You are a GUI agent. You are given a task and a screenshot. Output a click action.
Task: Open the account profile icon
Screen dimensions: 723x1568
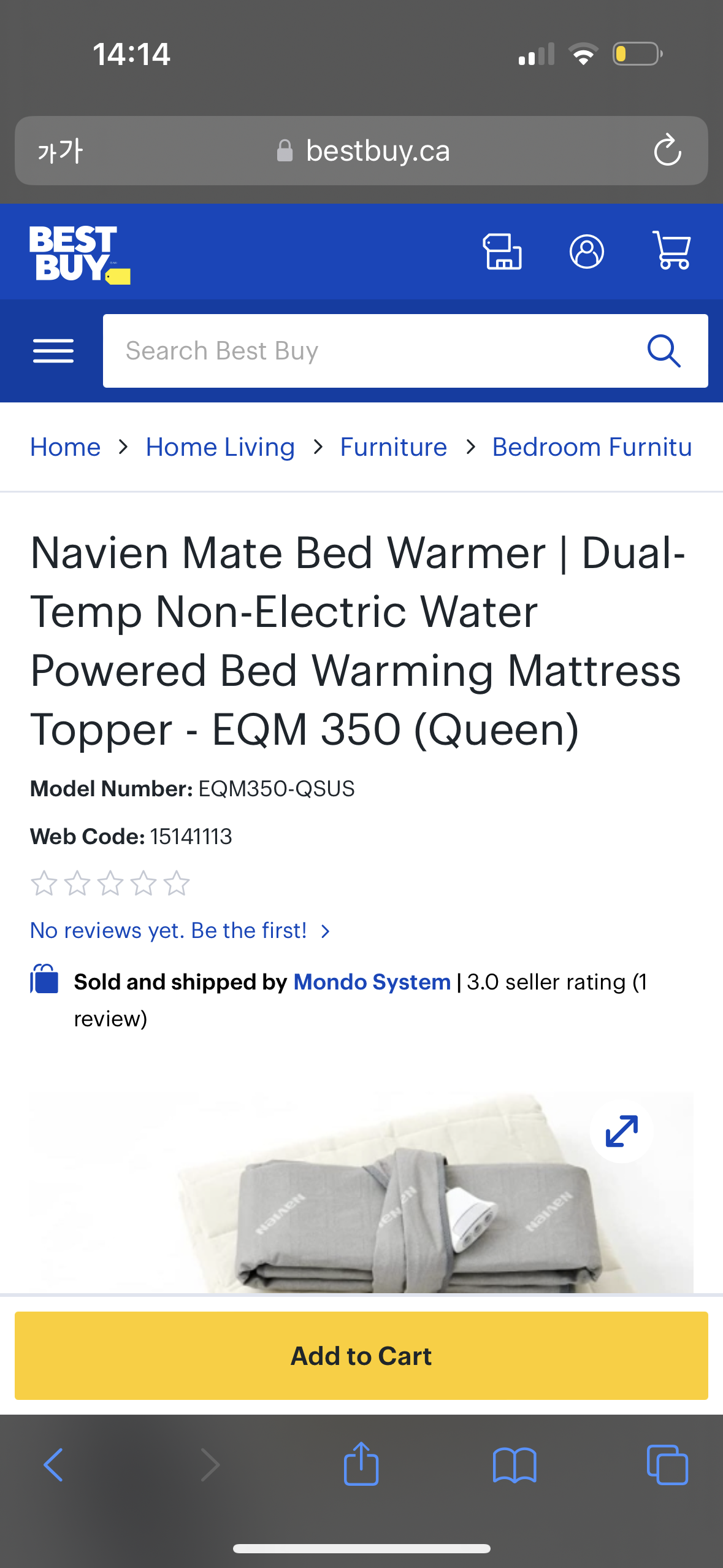pyautogui.click(x=587, y=252)
